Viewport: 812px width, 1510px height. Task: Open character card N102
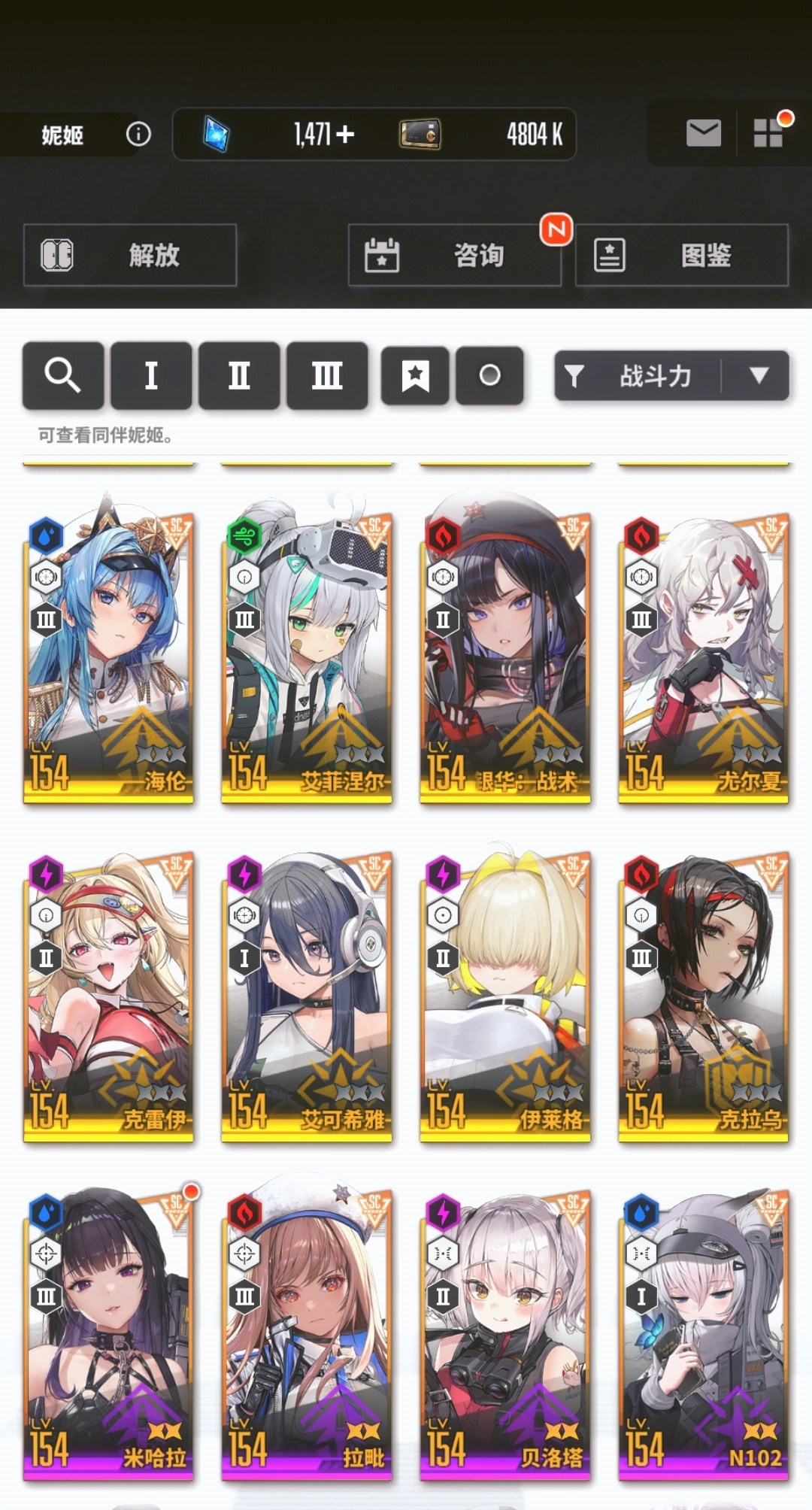point(704,1331)
